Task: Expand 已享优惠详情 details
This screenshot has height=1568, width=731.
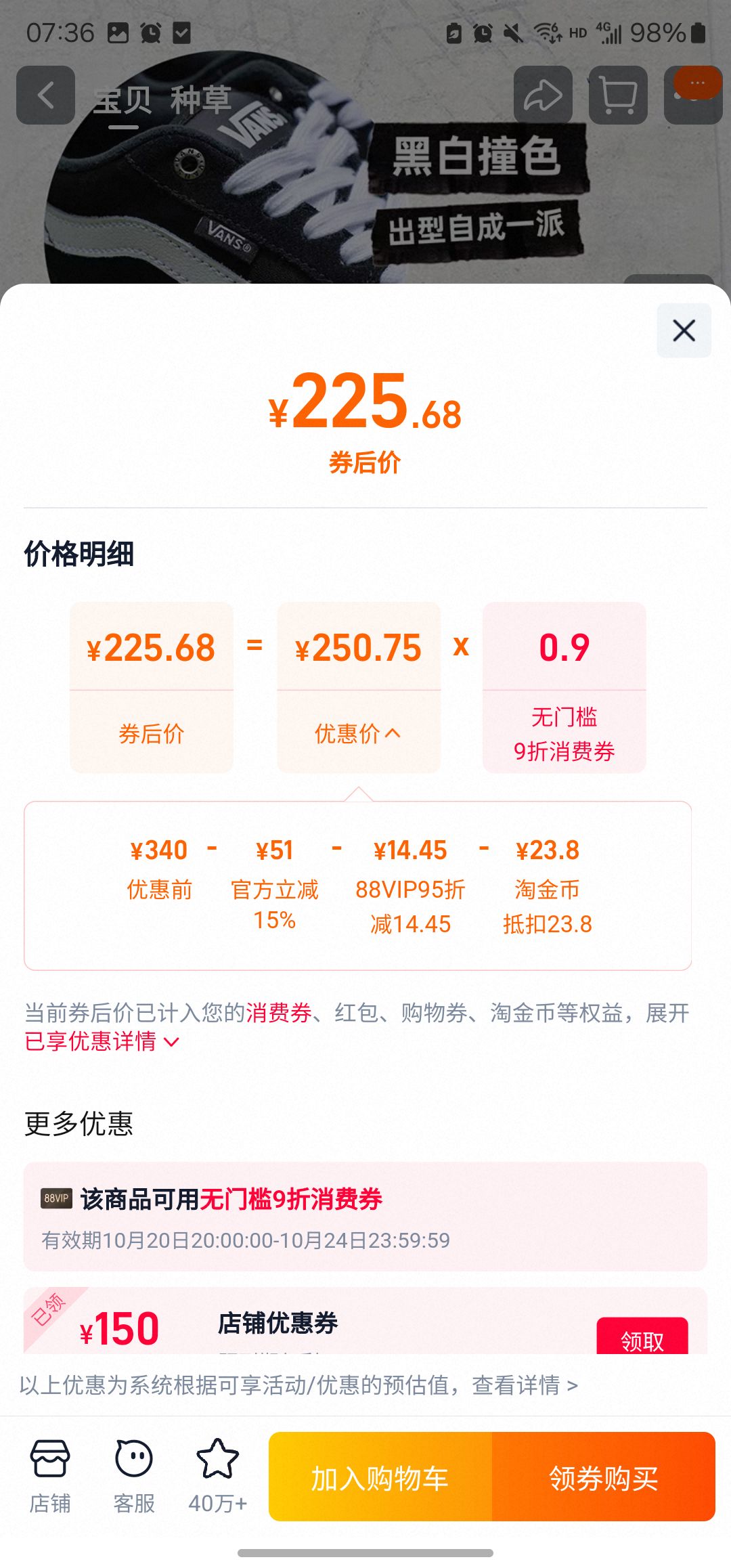Action: (x=102, y=1041)
